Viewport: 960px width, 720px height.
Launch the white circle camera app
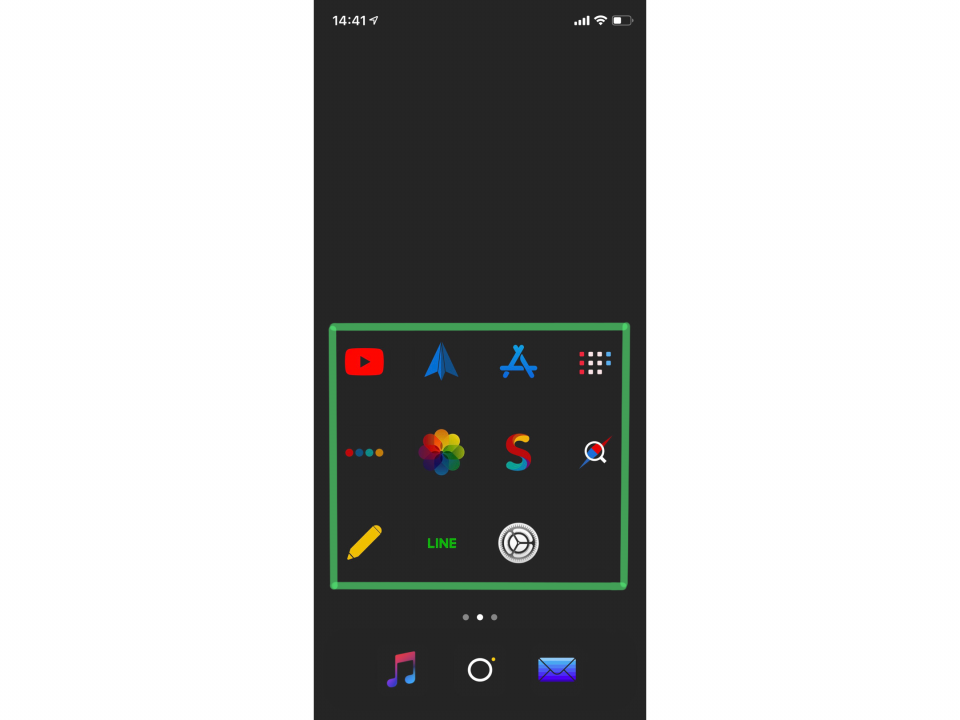click(480, 669)
